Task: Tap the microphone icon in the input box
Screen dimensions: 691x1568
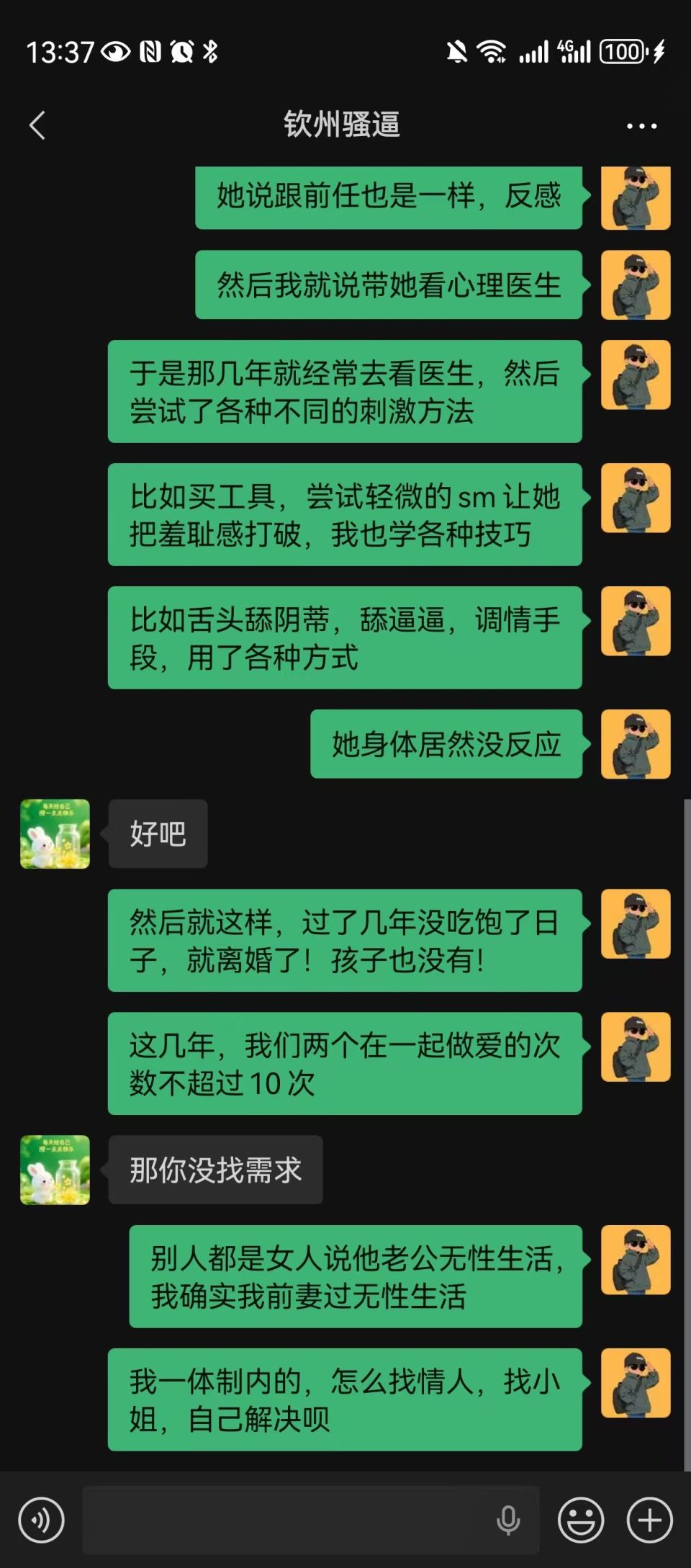Action: pos(508,1520)
